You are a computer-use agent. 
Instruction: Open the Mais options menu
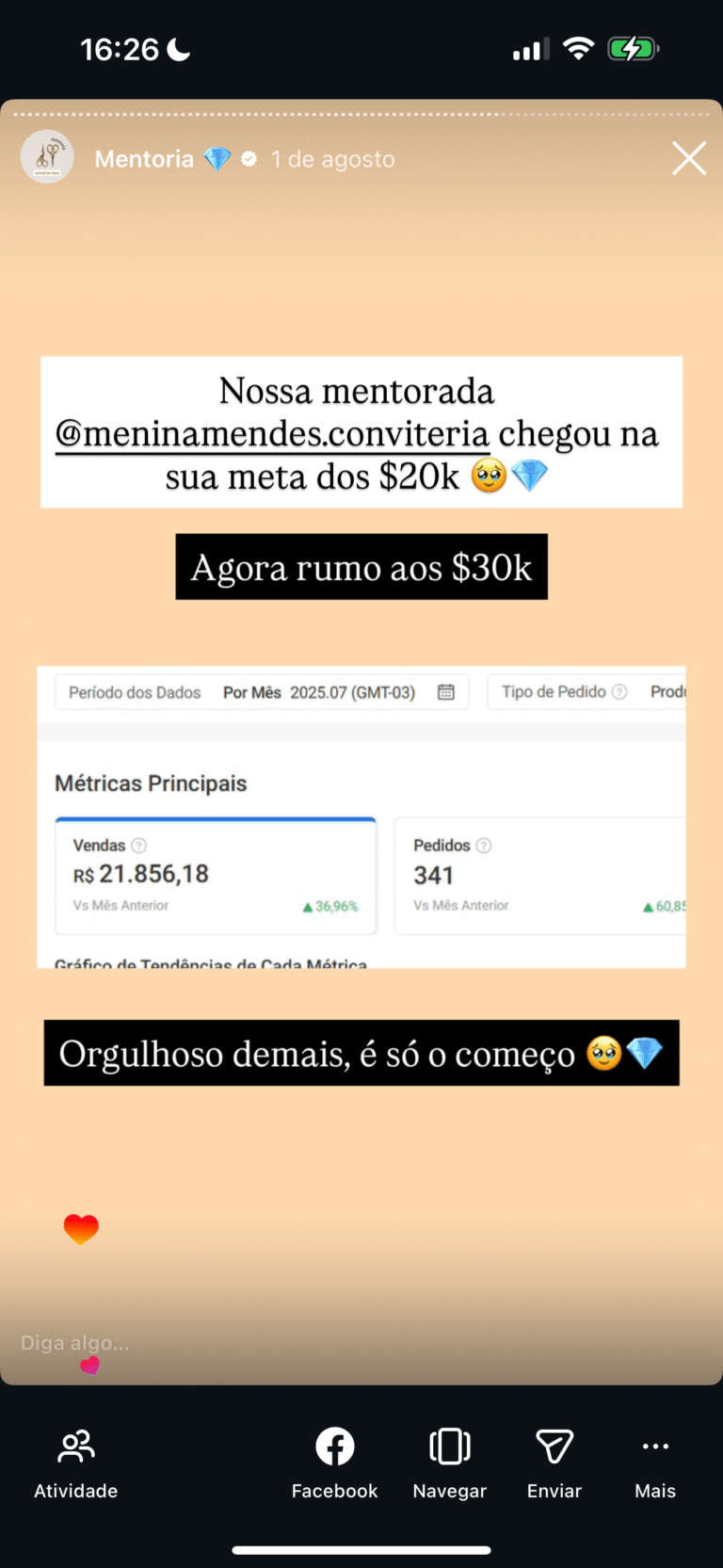pos(655,1463)
